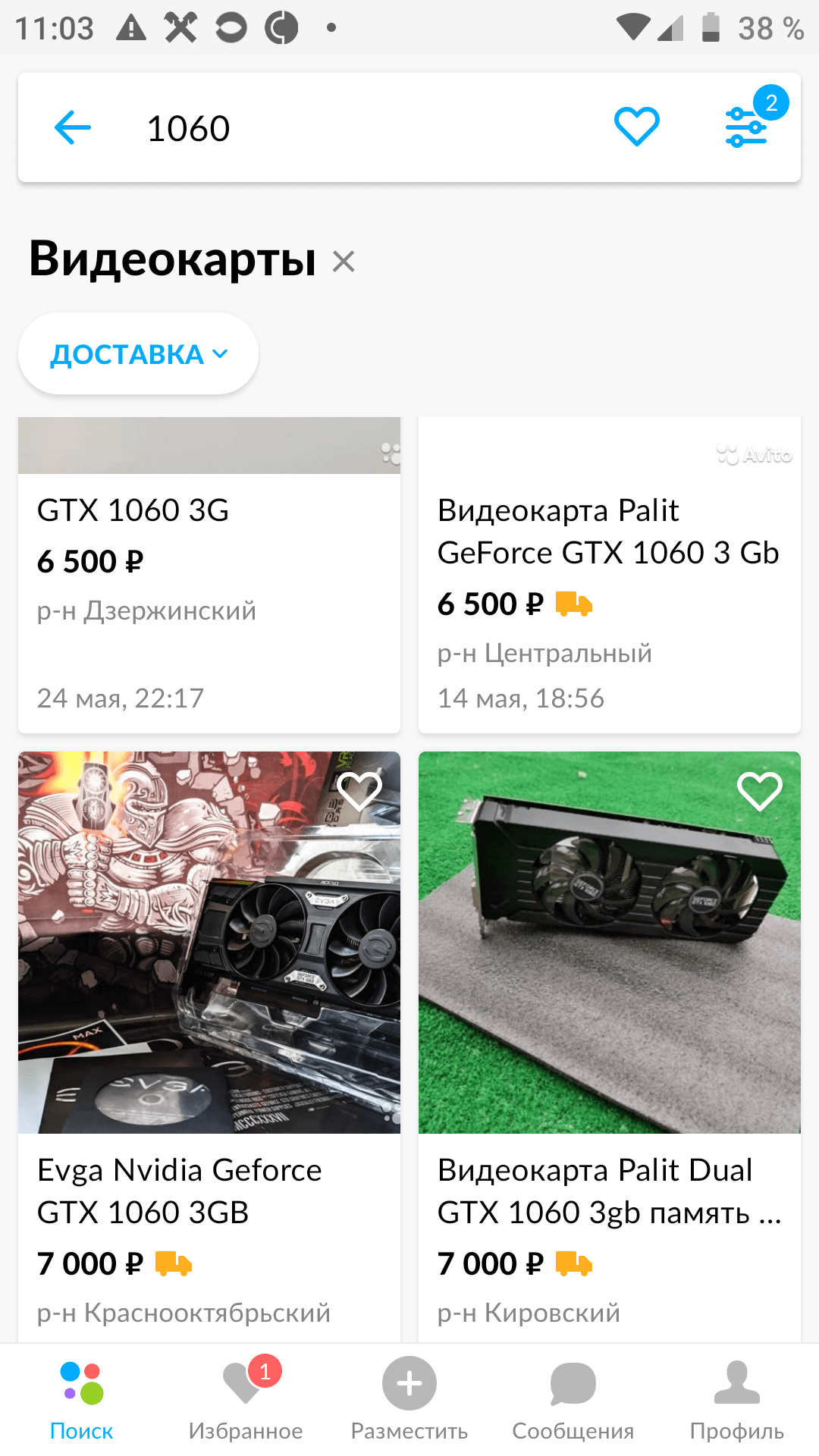Go back using the arrow icon
819x1456 pixels.
tap(73, 127)
